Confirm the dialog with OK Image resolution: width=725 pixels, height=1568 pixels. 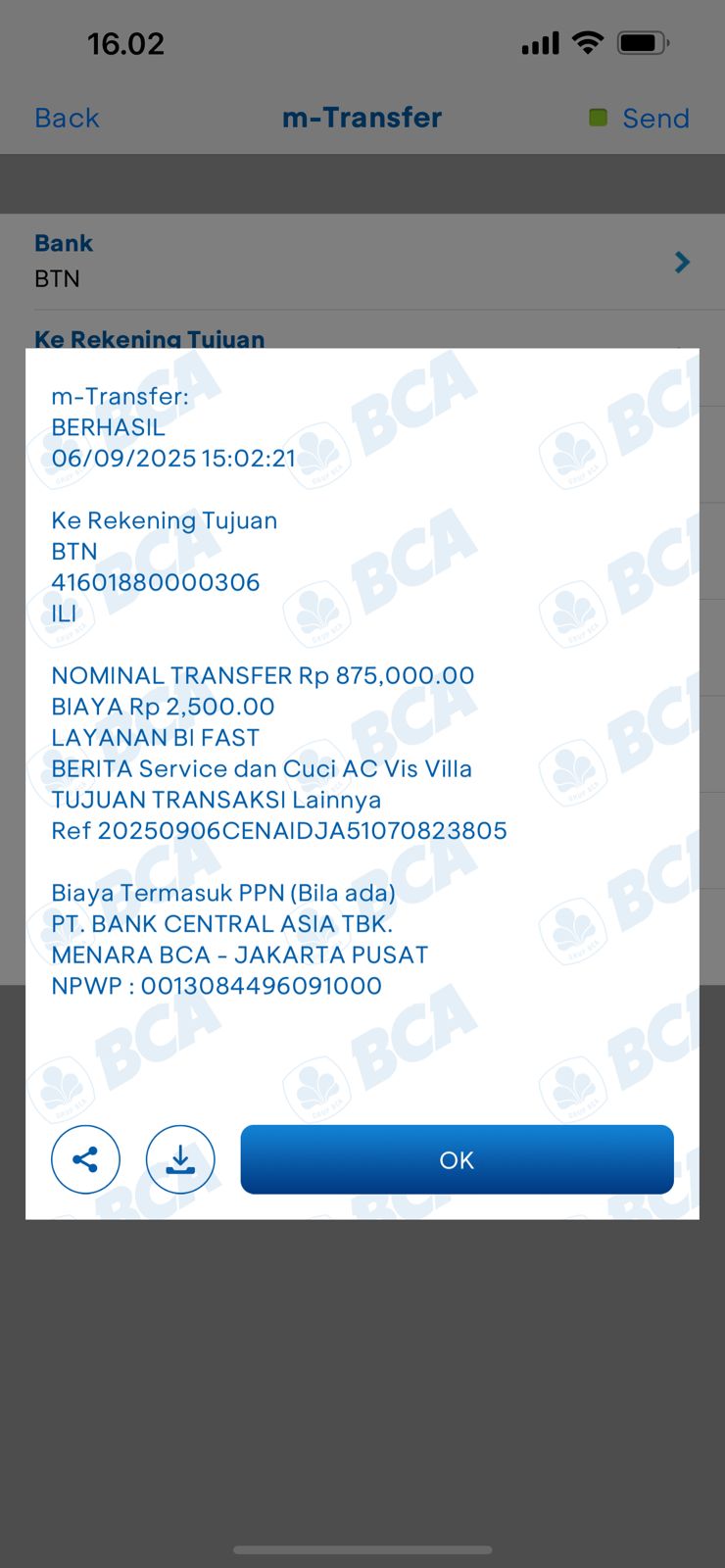click(457, 1159)
